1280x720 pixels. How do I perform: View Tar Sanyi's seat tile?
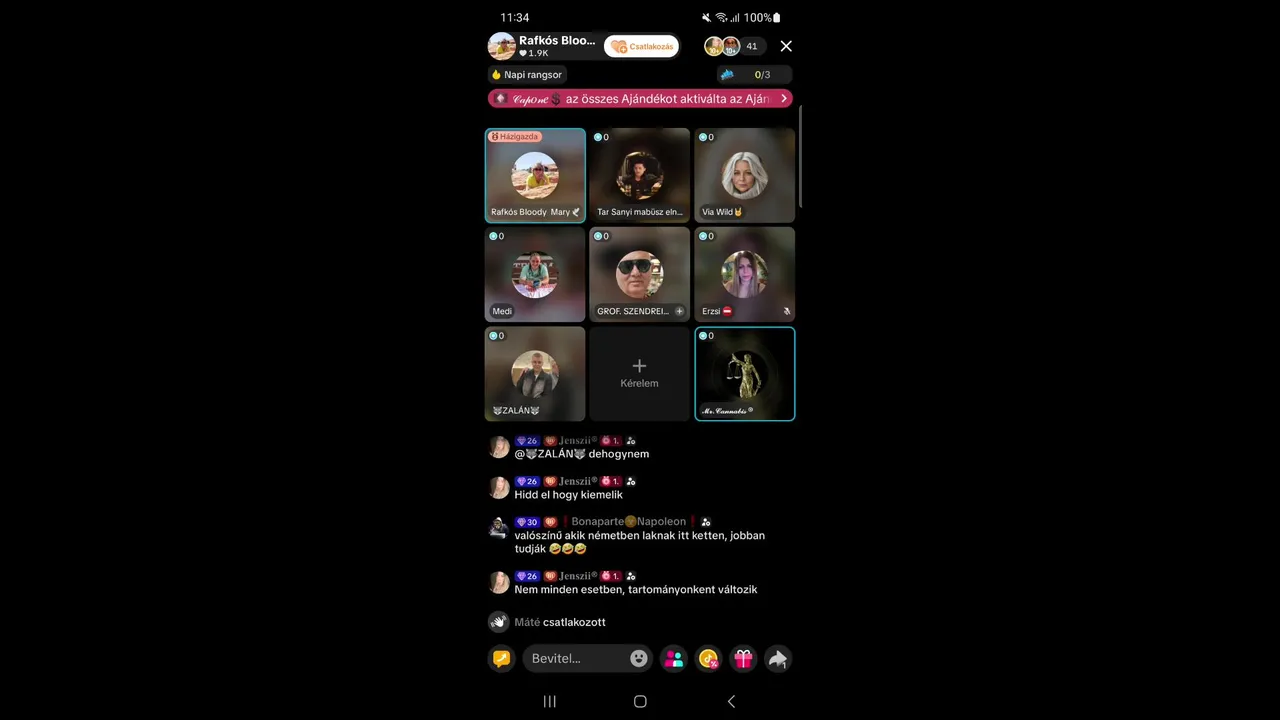pyautogui.click(x=639, y=175)
